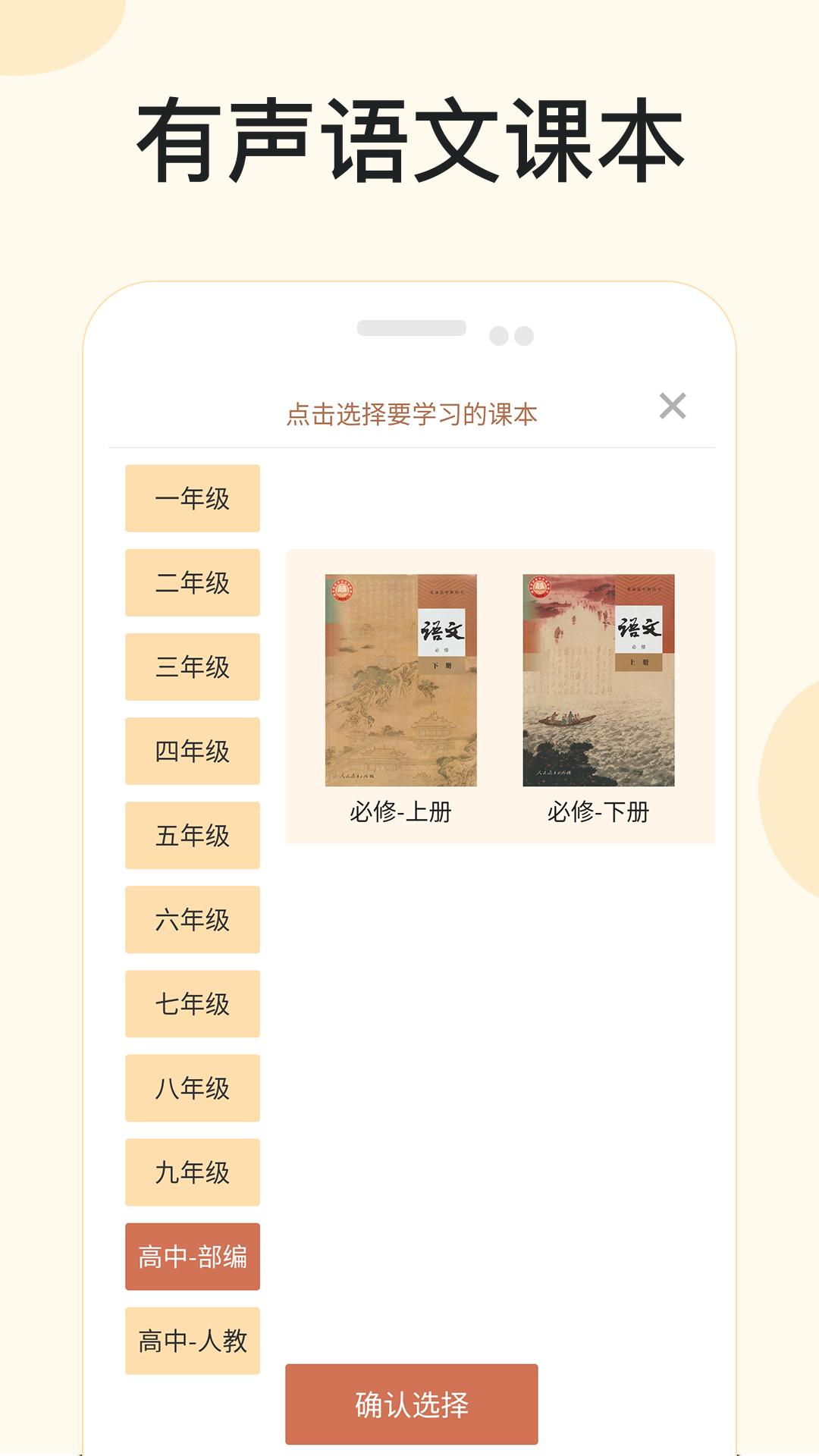Select the 一年级 grade option
The height and width of the screenshot is (1456, 819).
(192, 497)
